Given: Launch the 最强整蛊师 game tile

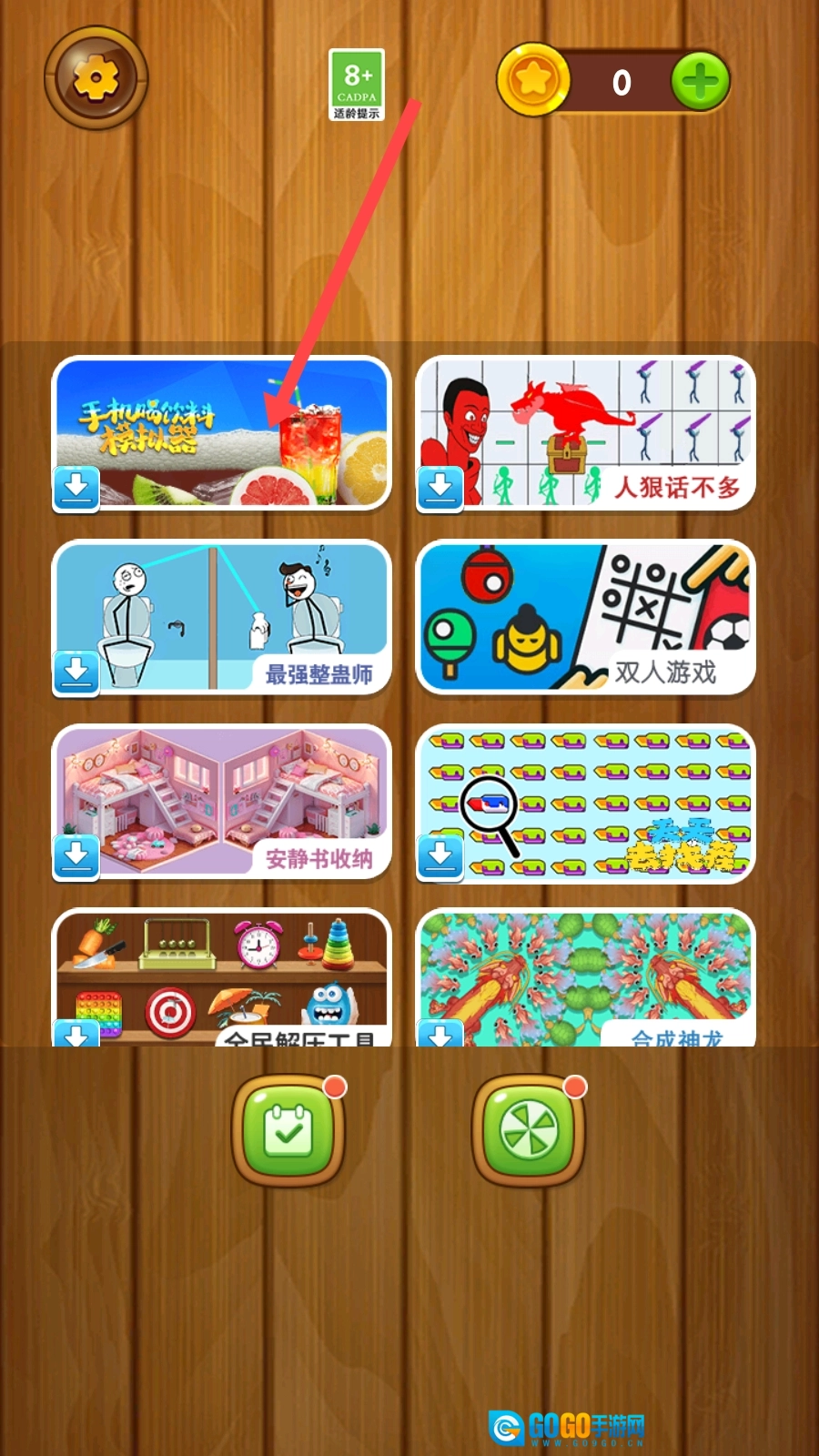Looking at the screenshot, I should (222, 617).
